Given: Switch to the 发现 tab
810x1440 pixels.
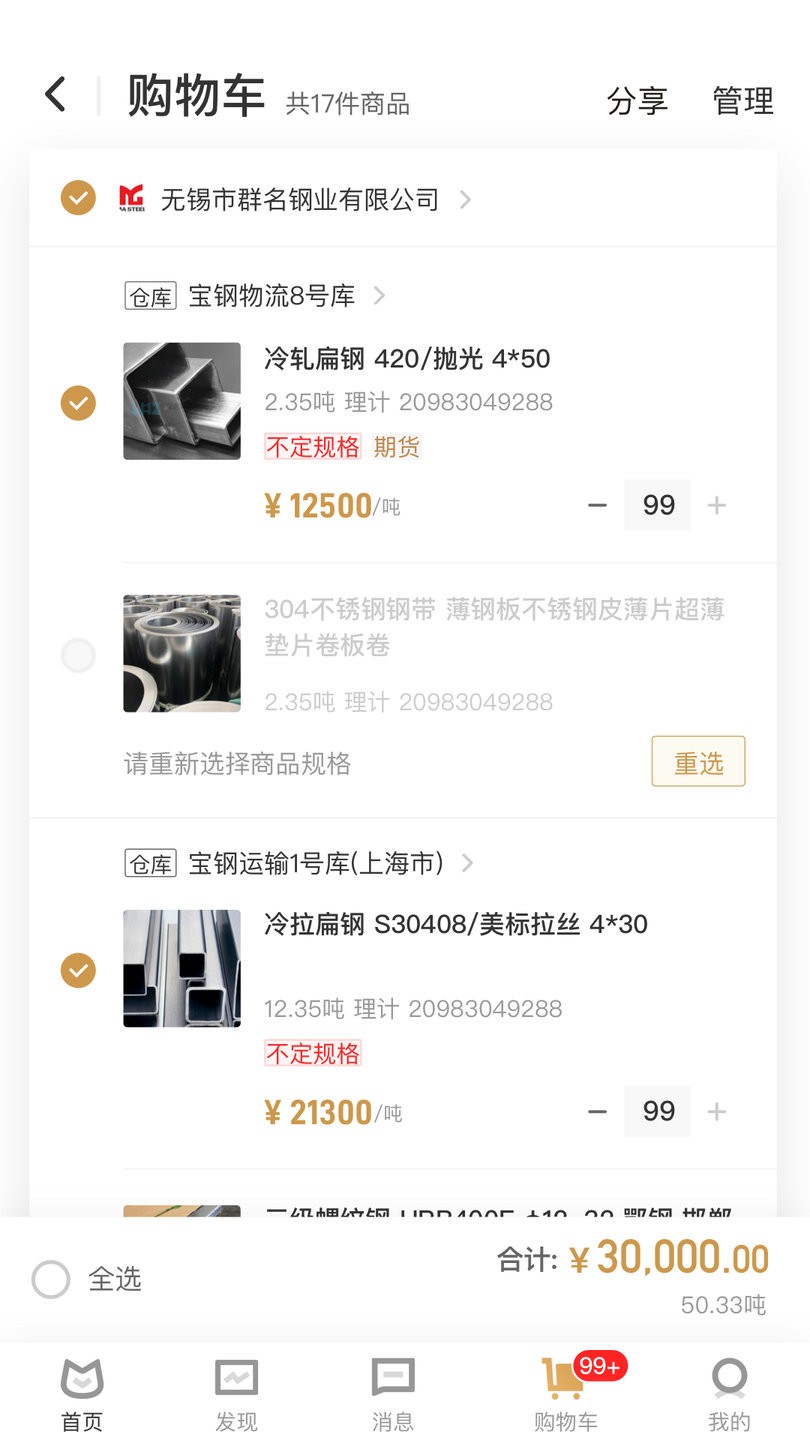Looking at the screenshot, I should tap(237, 1394).
